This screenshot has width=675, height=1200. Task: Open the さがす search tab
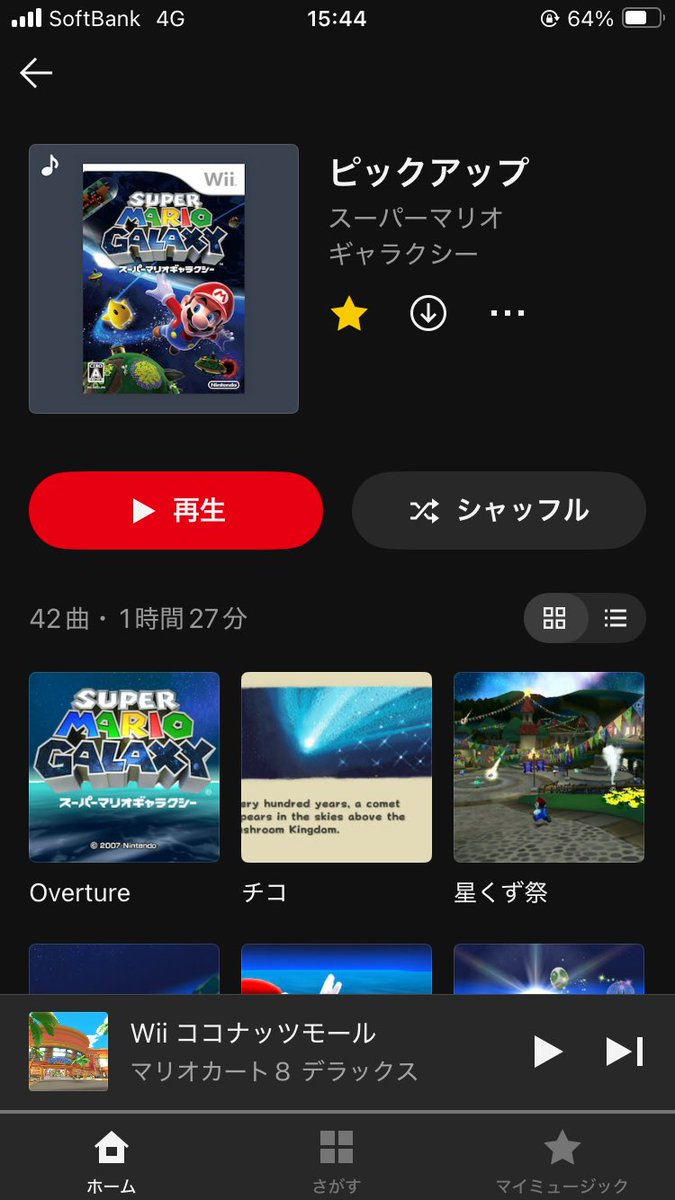coord(336,1160)
